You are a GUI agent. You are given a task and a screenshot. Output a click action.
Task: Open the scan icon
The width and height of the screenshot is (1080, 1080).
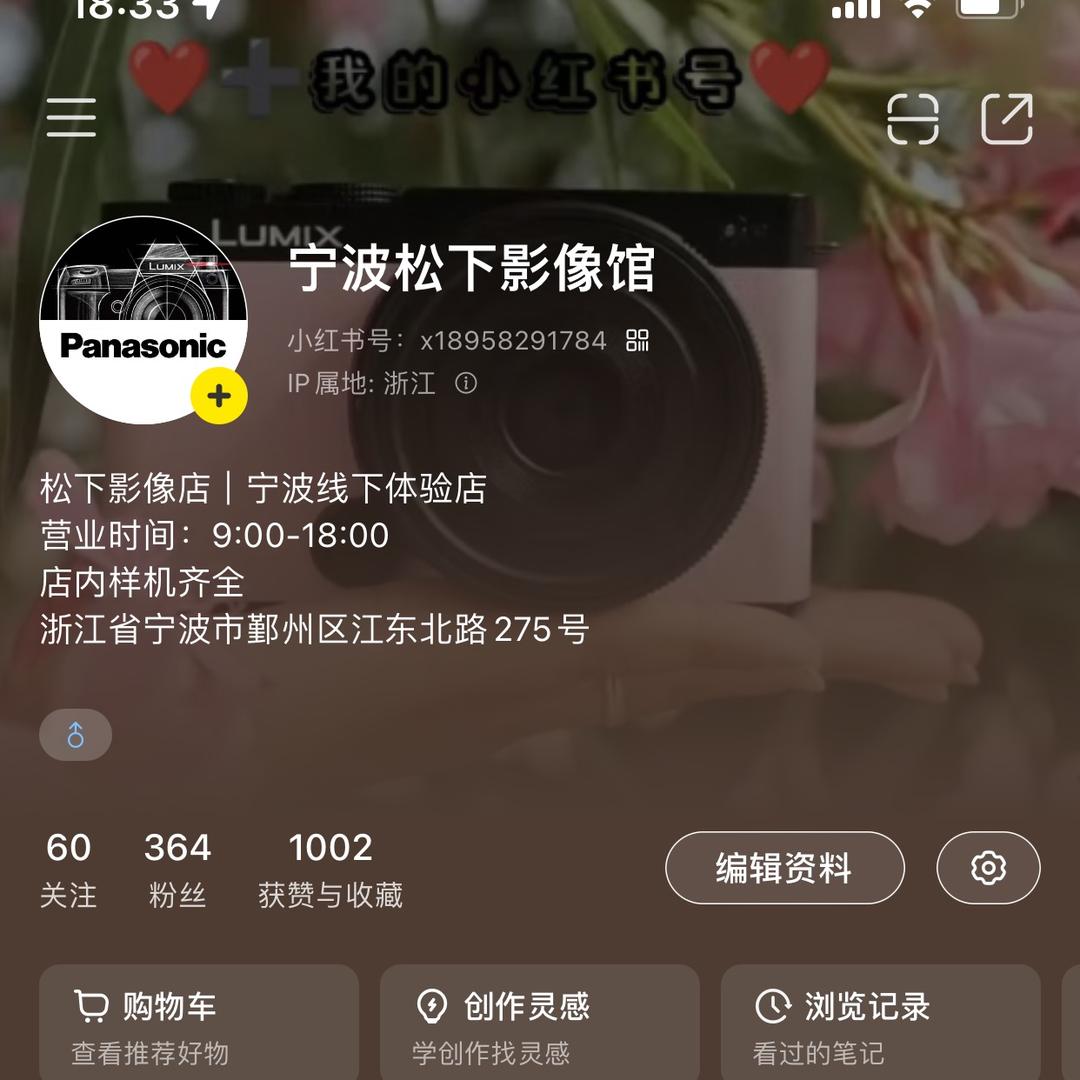(x=913, y=119)
